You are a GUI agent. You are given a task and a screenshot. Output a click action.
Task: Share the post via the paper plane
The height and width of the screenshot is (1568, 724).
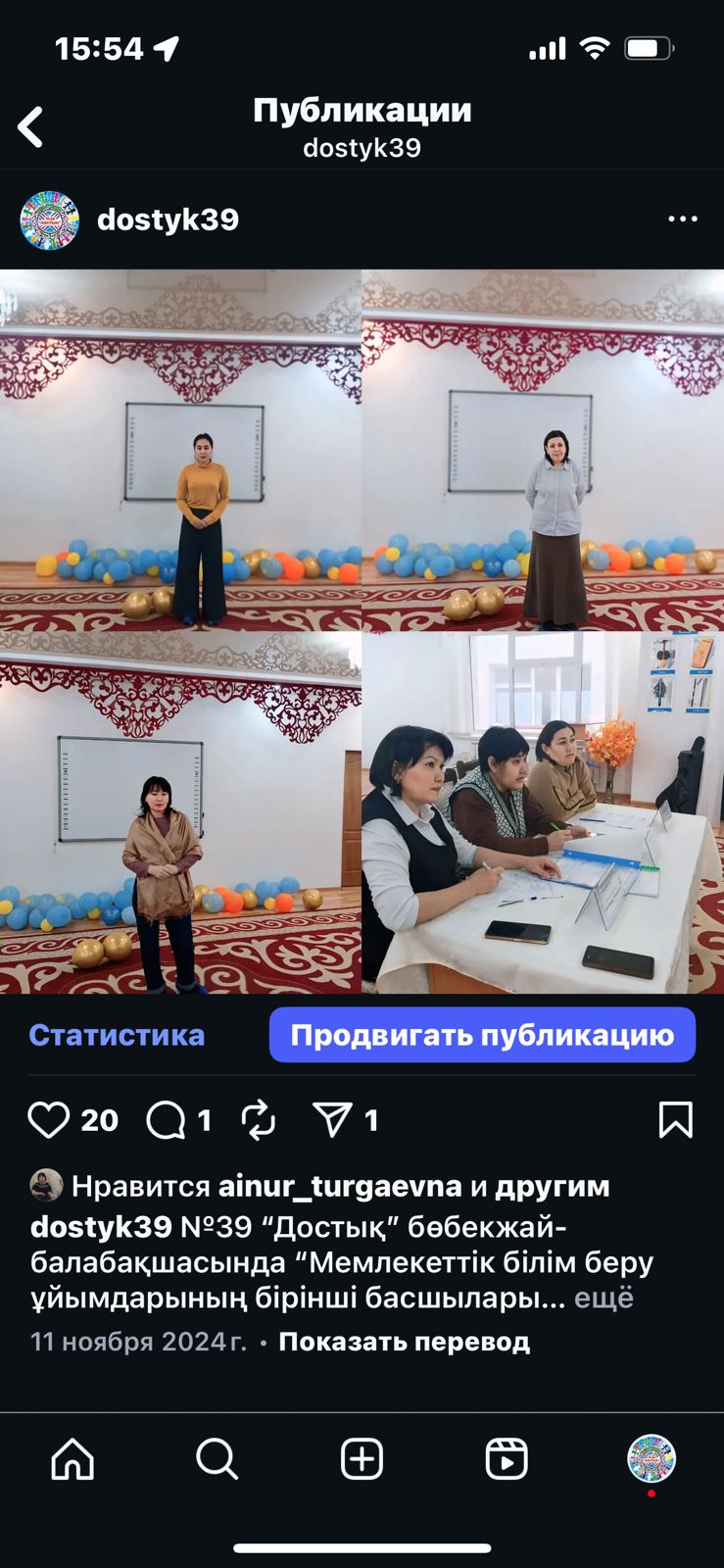pos(332,1119)
